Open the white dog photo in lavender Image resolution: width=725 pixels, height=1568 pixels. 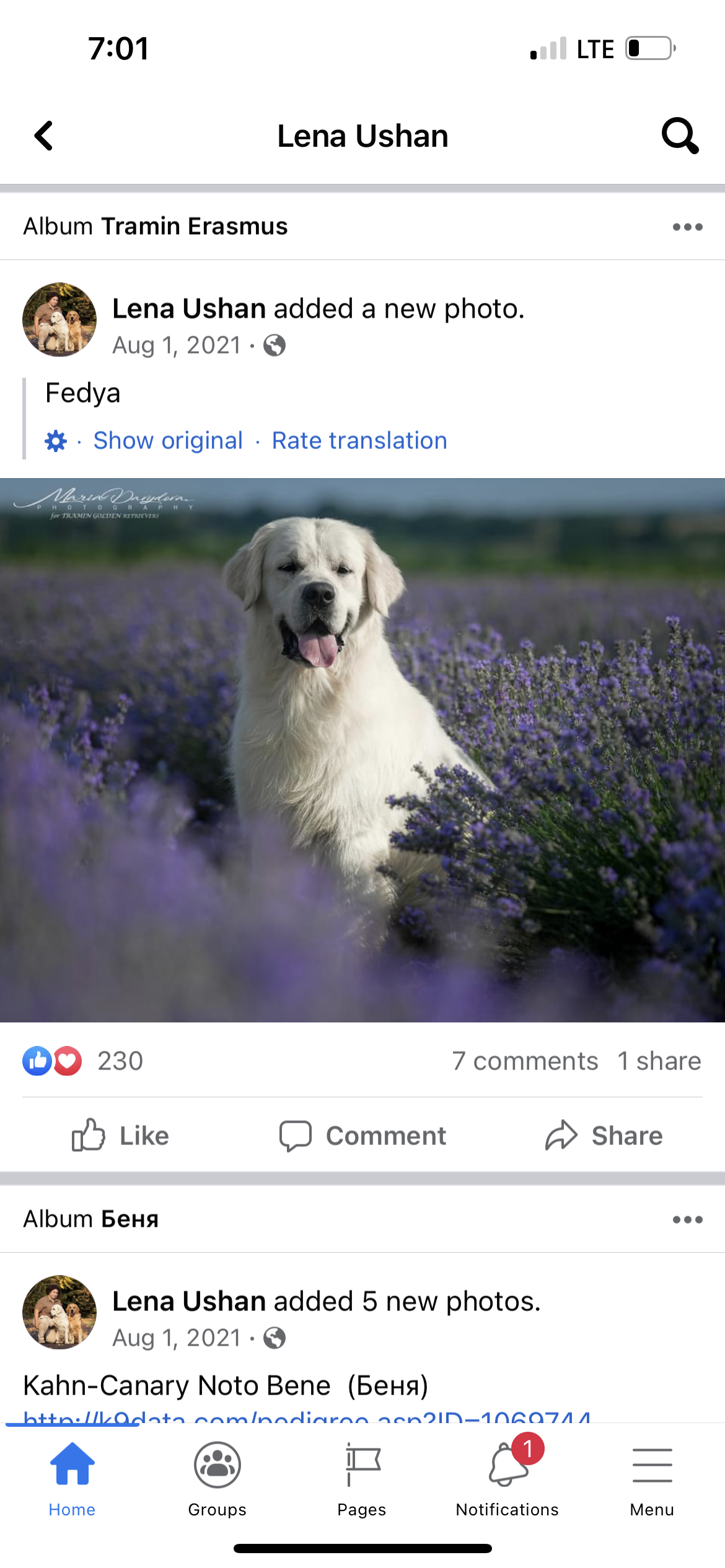click(x=362, y=749)
